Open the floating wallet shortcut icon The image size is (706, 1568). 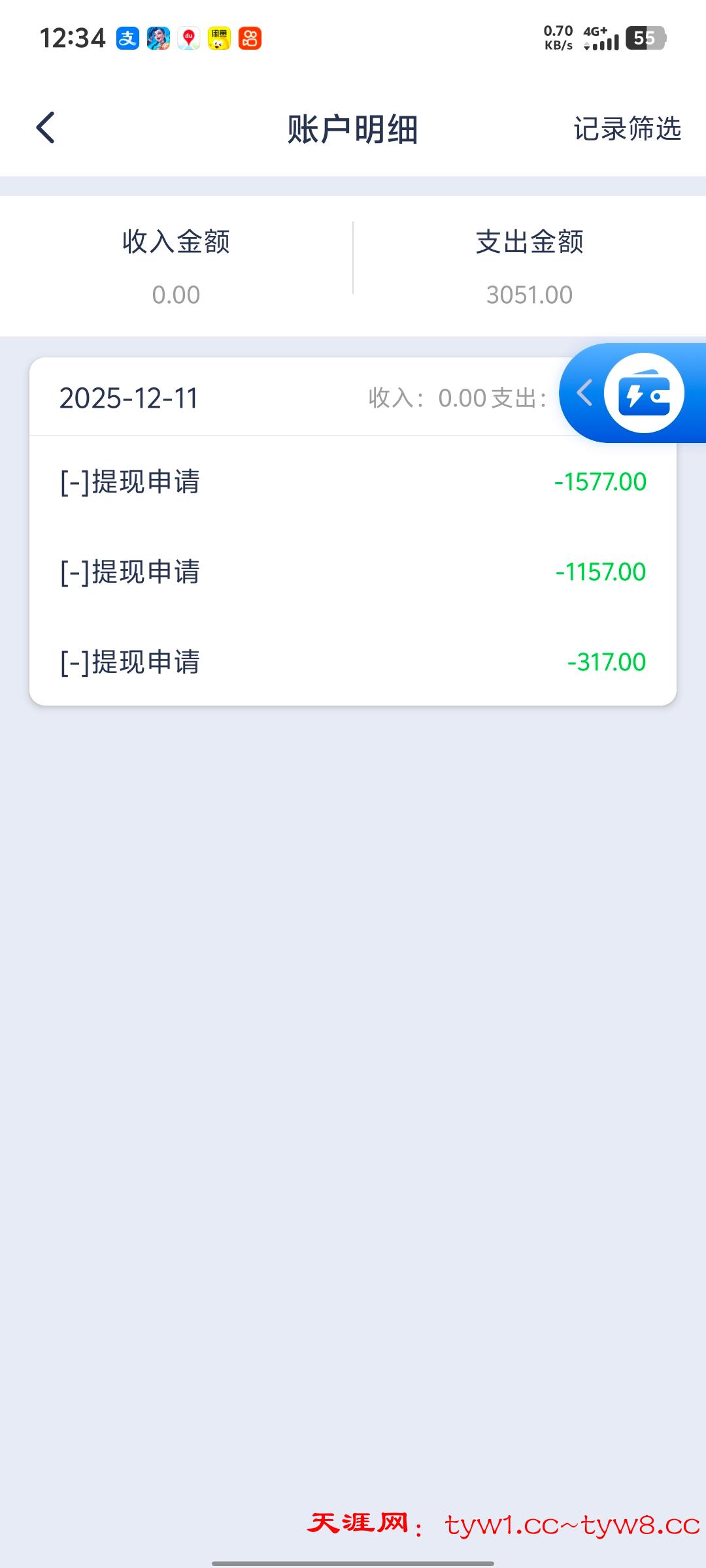point(644,393)
